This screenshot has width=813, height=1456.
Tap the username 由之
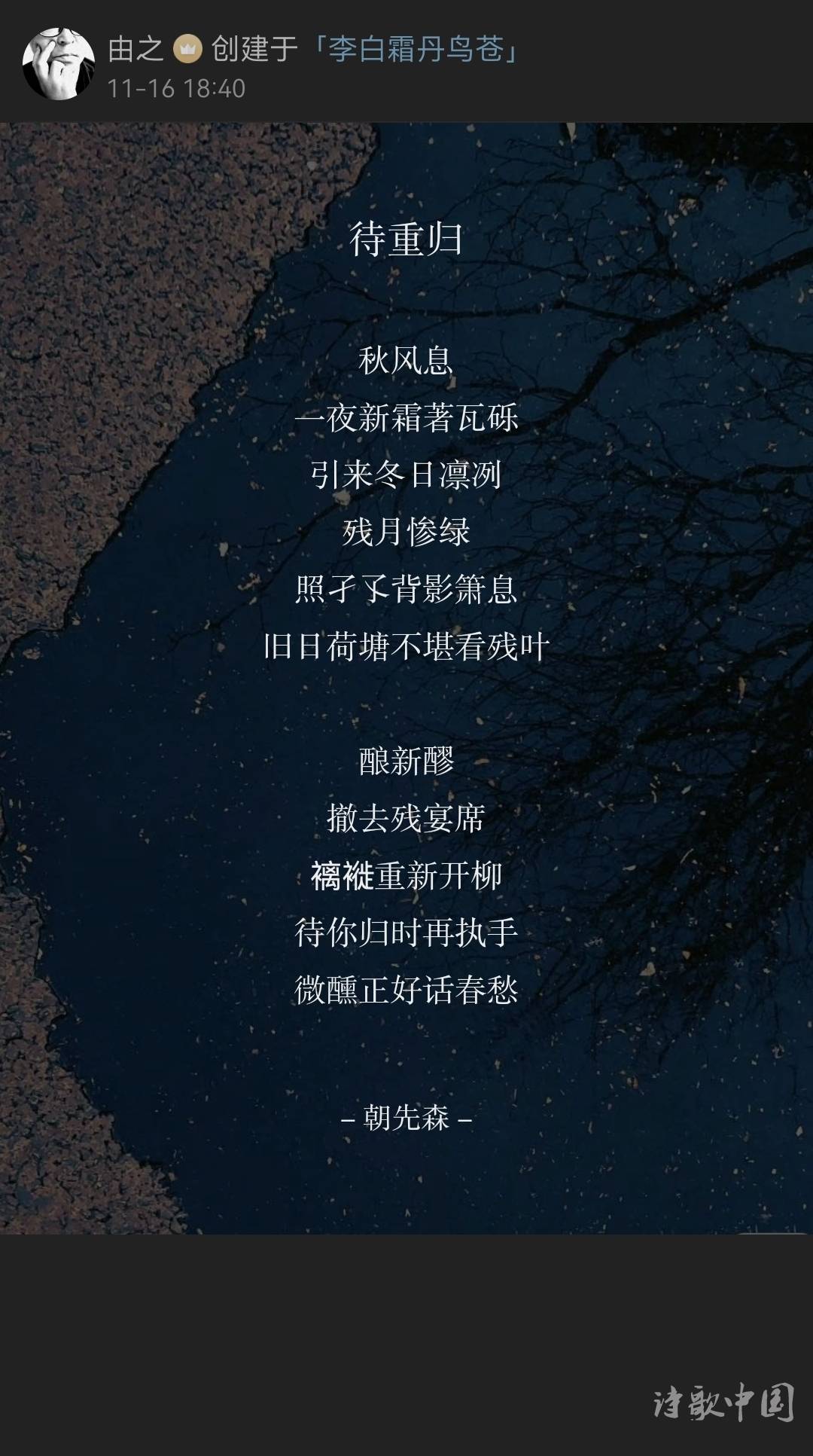point(135,50)
